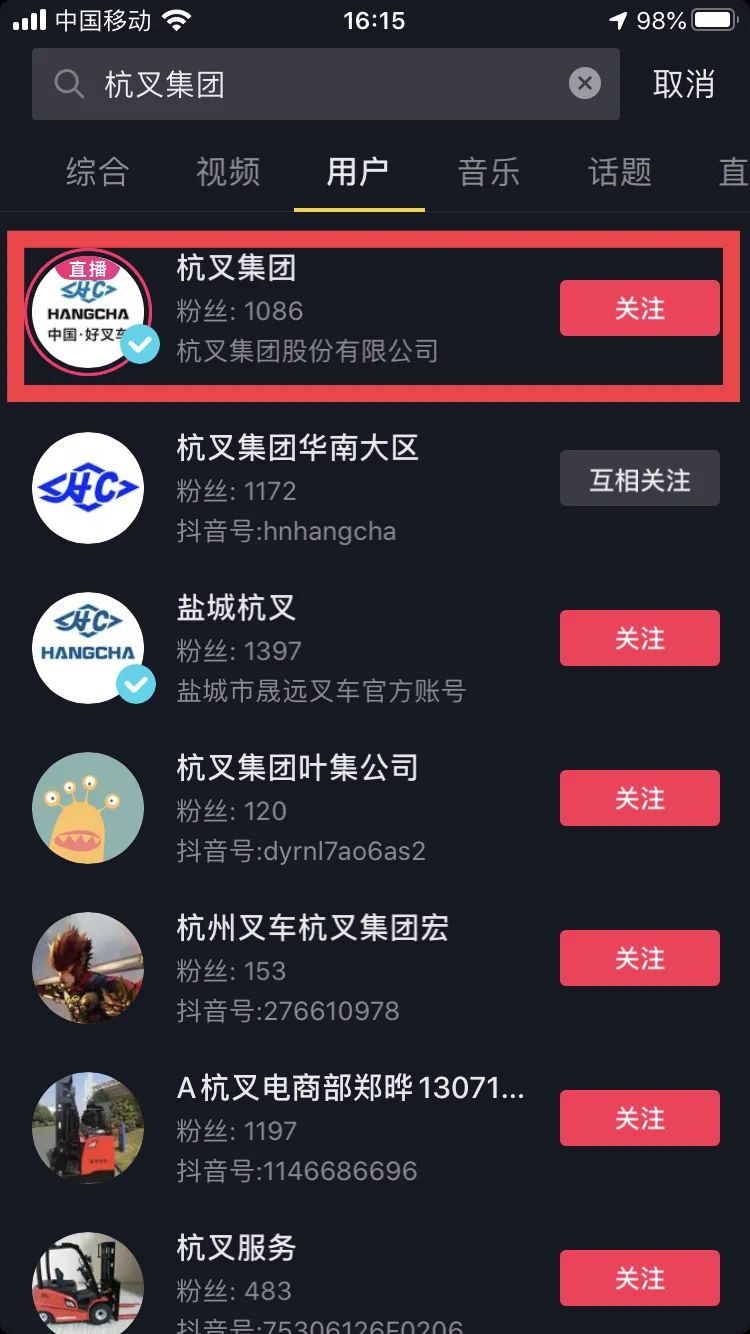
Task: Switch to the 综合 tab
Action: pyautogui.click(x=97, y=172)
